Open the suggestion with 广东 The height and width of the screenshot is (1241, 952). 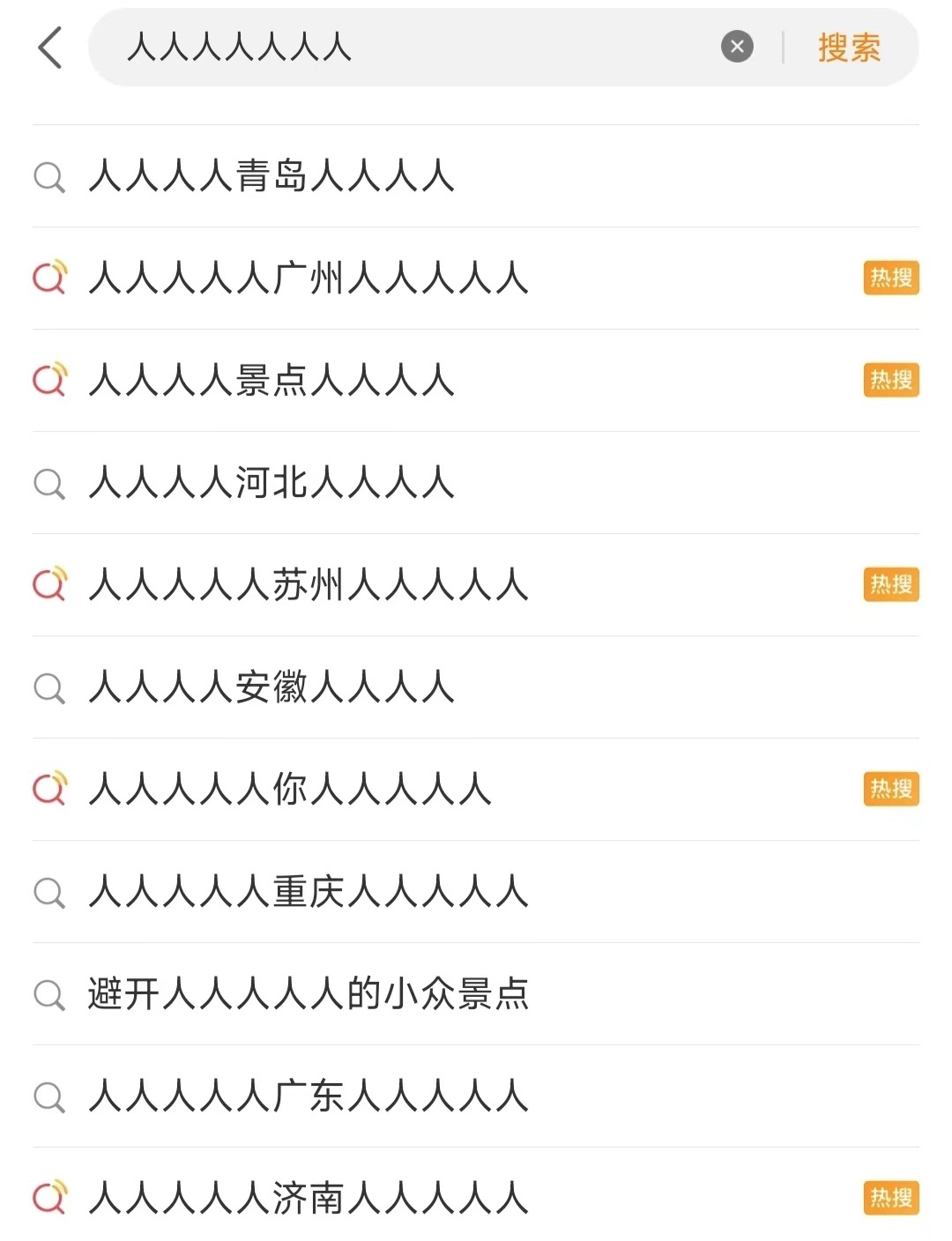pos(309,1096)
